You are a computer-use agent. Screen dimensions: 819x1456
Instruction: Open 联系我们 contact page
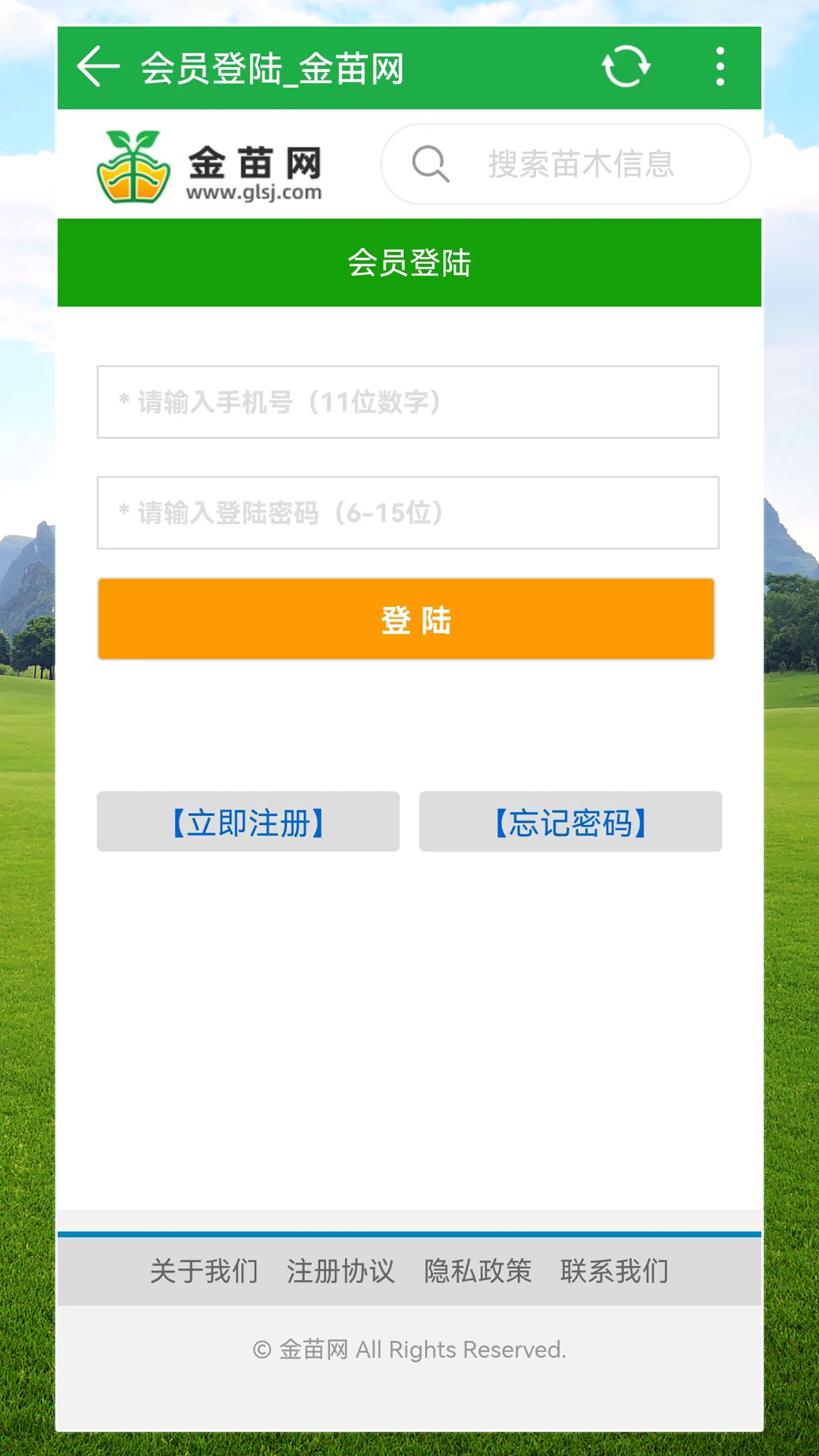614,1271
